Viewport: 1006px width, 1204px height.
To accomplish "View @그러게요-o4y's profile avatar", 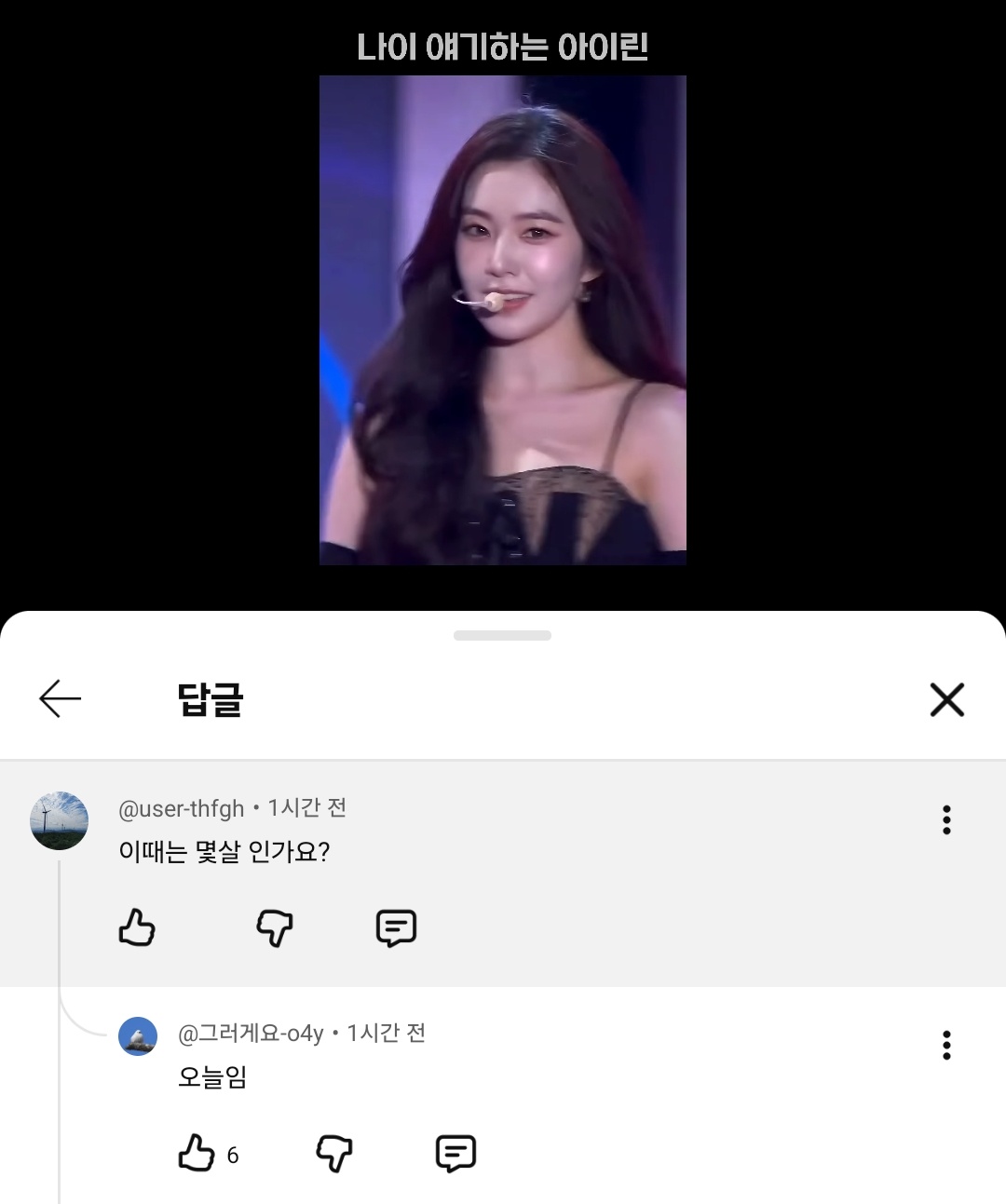I will point(138,1038).
